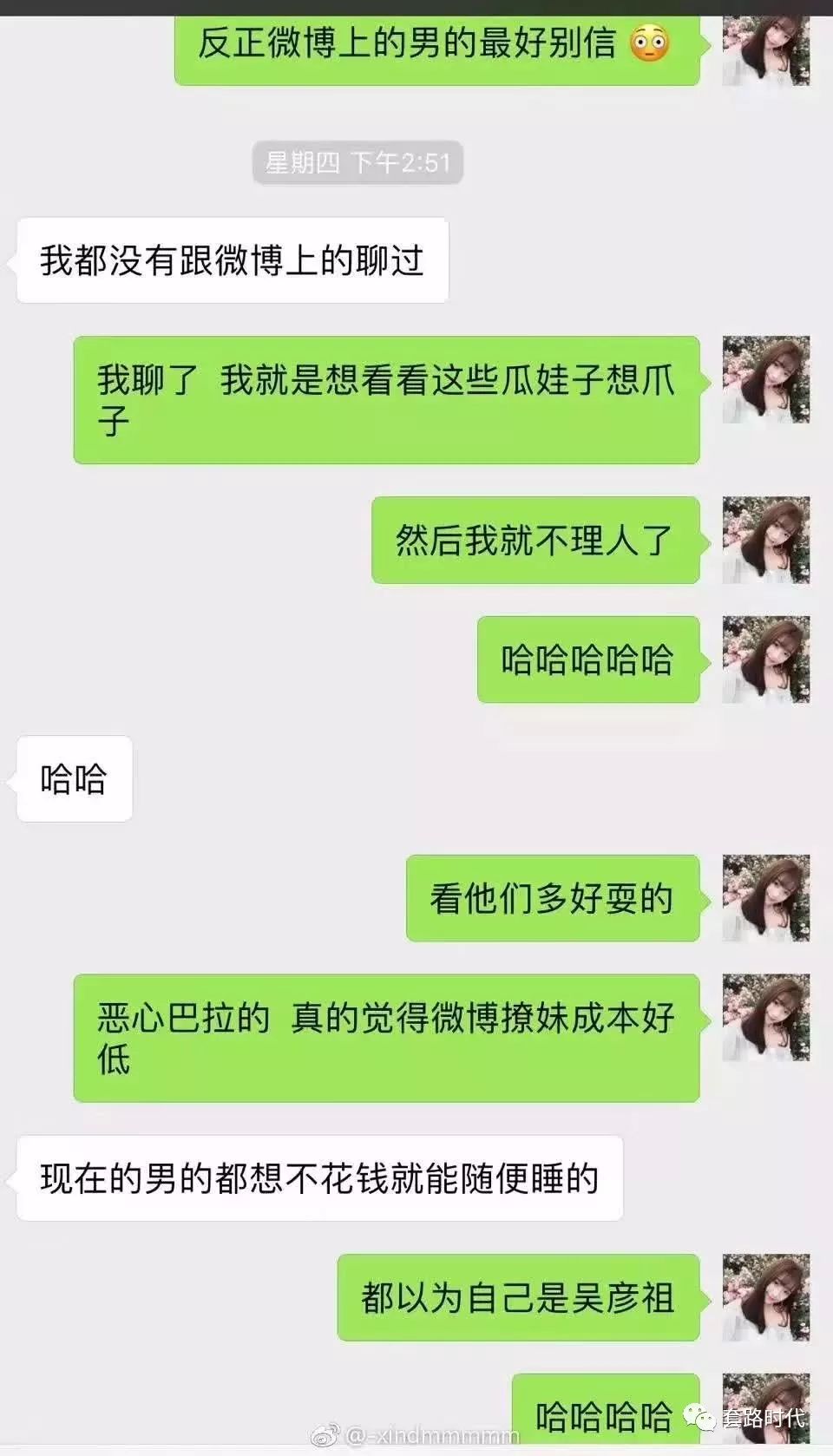Open avatar beside 哈哈哈哈哈 green bubble

(765, 659)
